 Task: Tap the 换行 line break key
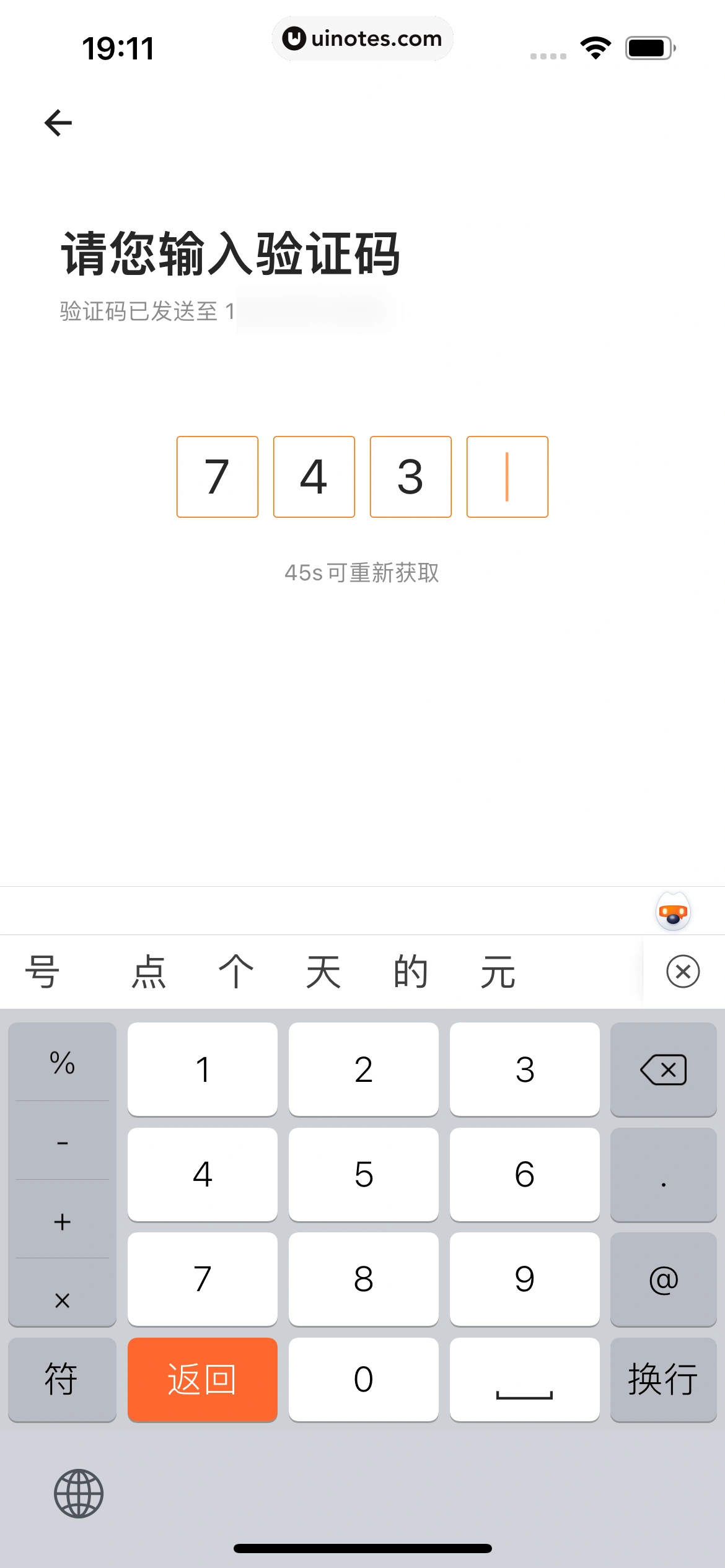pos(663,1380)
